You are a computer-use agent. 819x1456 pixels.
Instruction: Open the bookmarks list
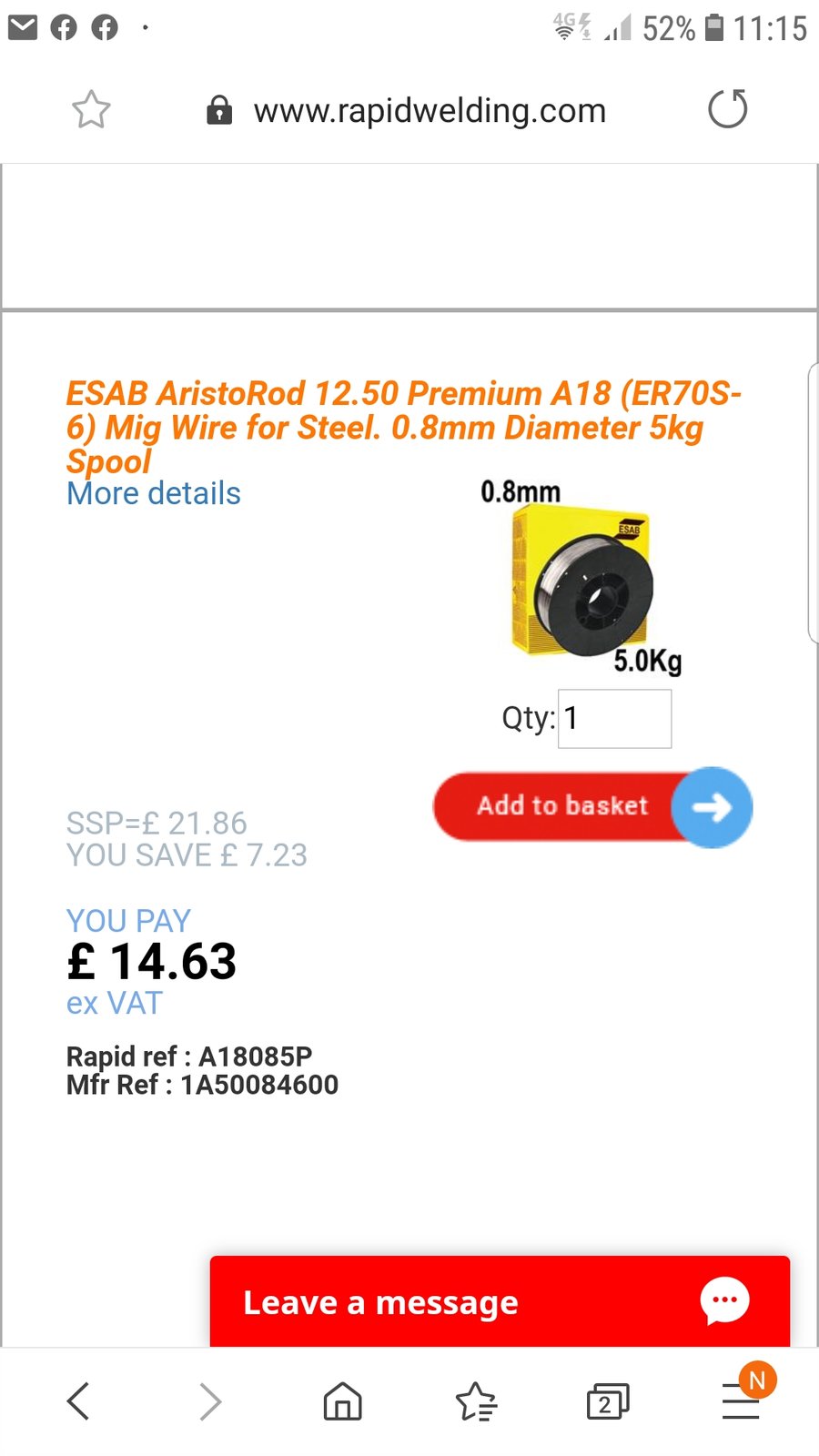point(476,1401)
